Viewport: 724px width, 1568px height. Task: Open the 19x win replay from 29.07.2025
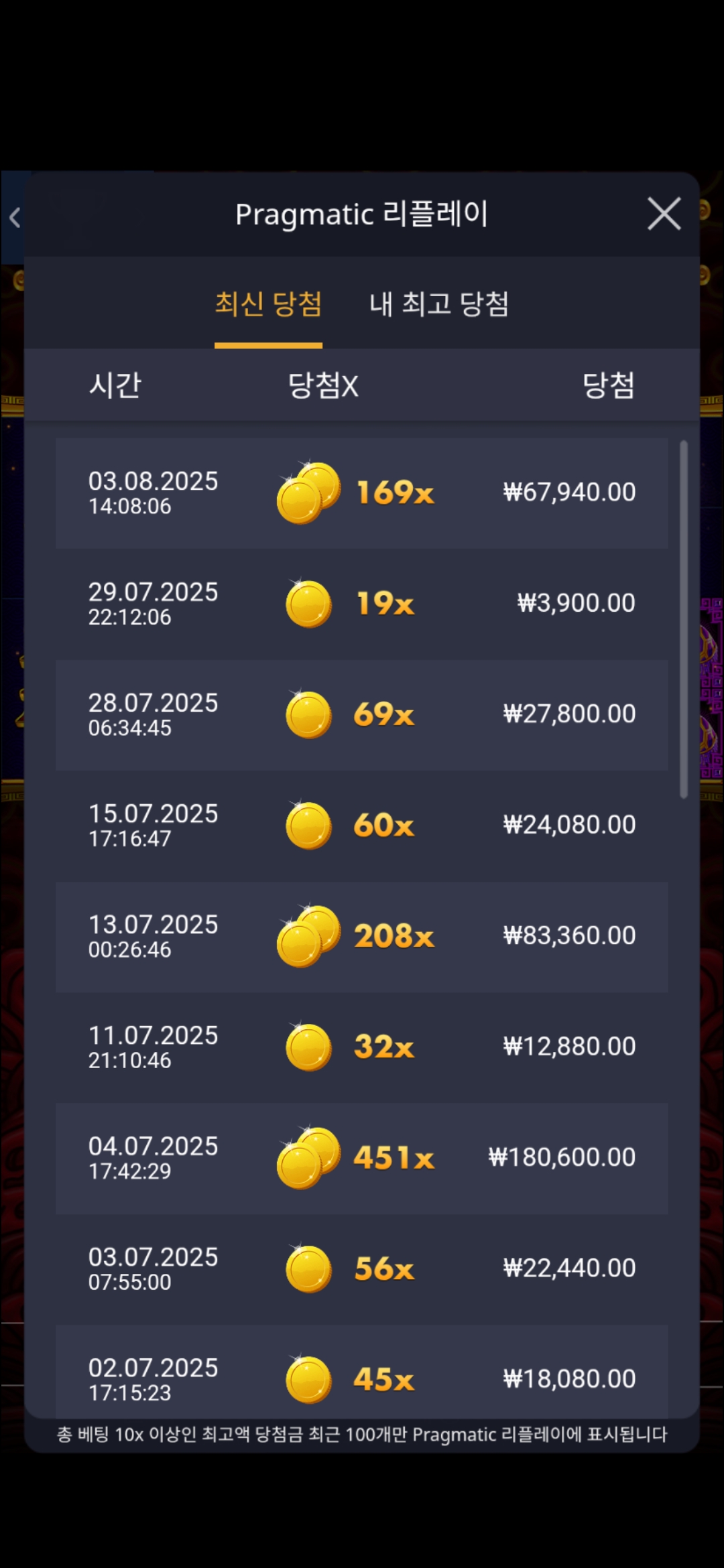361,603
